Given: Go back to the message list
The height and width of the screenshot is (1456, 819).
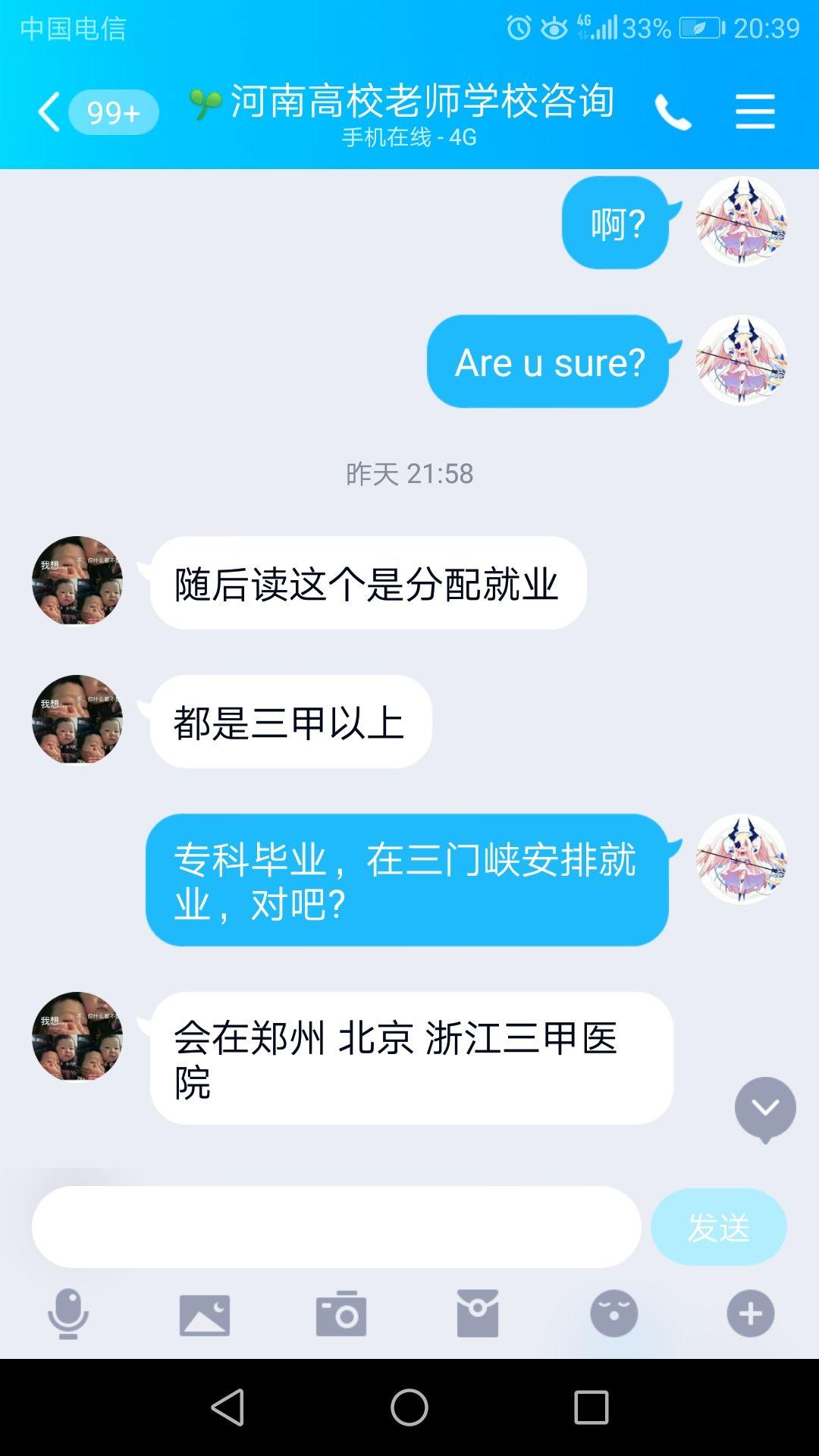Looking at the screenshot, I should click(50, 112).
